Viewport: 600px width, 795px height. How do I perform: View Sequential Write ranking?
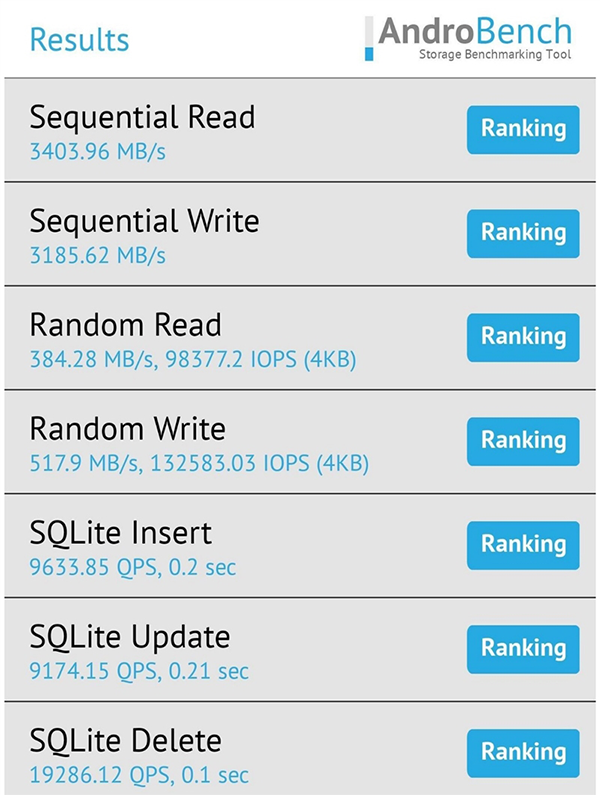click(x=523, y=233)
